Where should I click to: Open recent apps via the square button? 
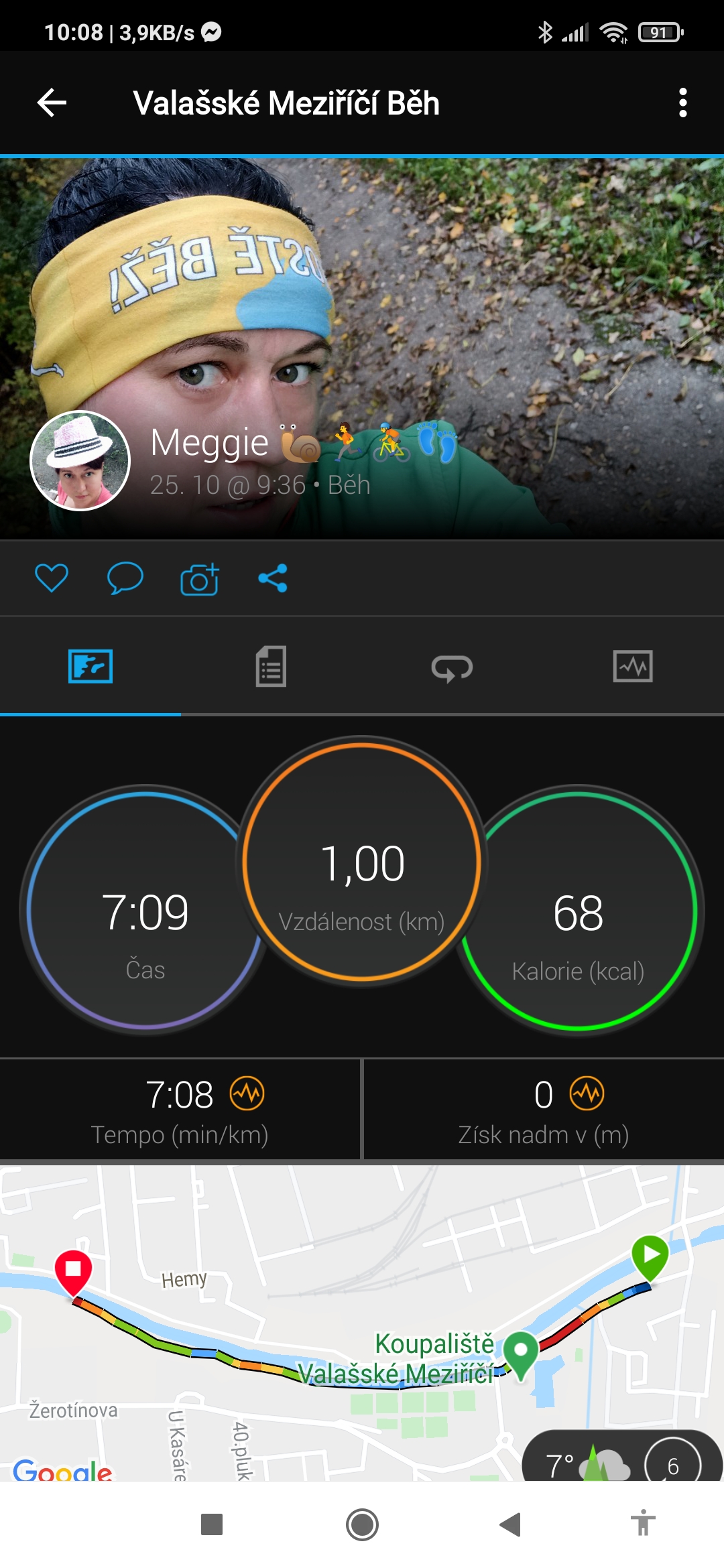click(212, 1524)
